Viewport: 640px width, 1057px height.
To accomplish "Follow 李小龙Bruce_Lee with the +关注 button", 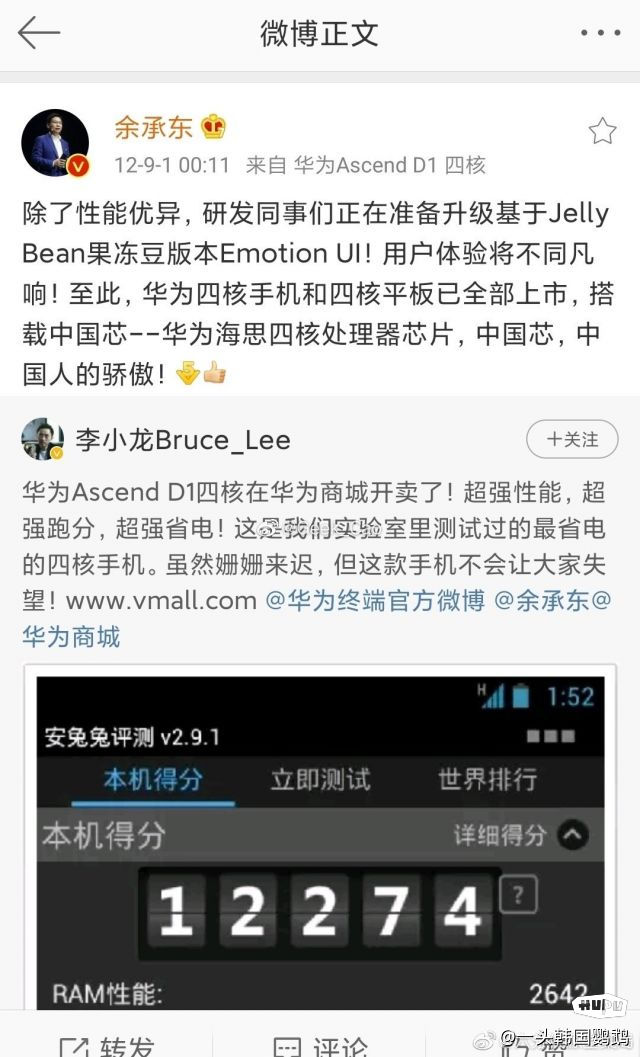I will point(572,439).
